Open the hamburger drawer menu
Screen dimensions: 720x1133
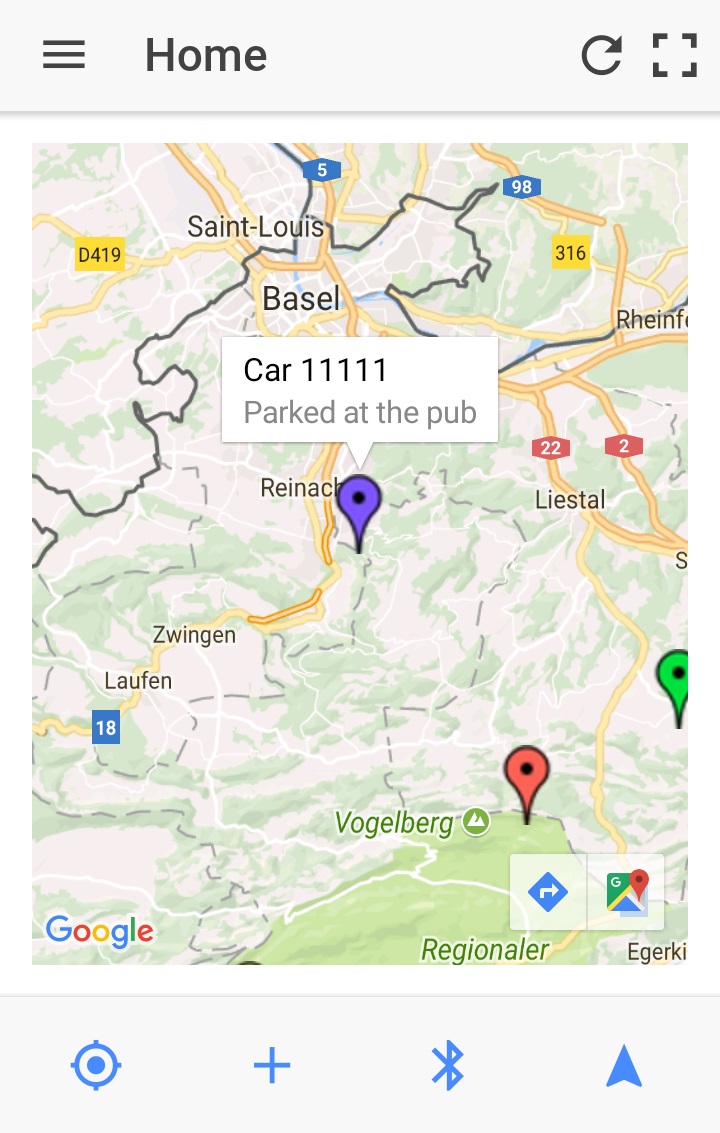click(x=64, y=55)
